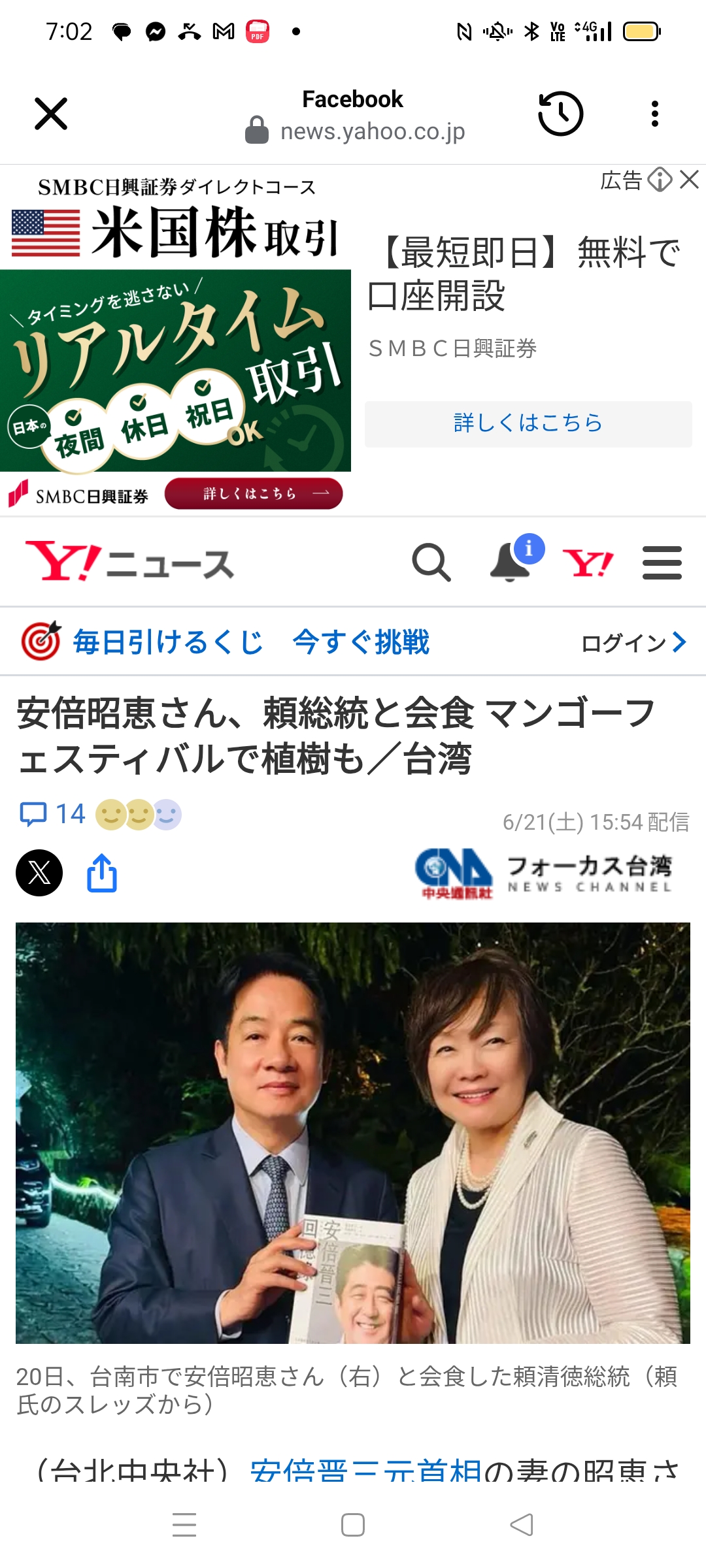Share the article on X
706x1568 pixels.
coord(39,873)
